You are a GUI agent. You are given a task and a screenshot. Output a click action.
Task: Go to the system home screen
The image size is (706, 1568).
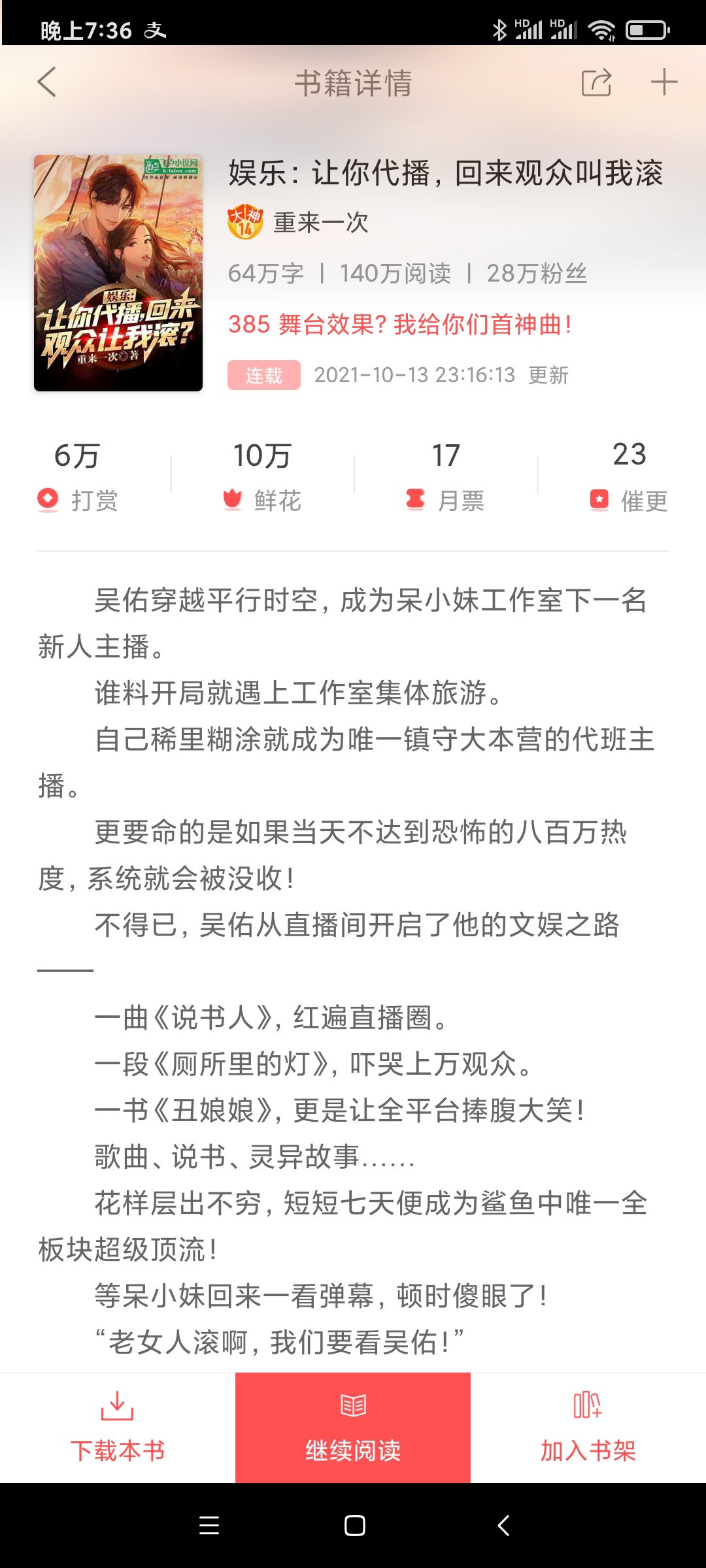[x=354, y=1526]
